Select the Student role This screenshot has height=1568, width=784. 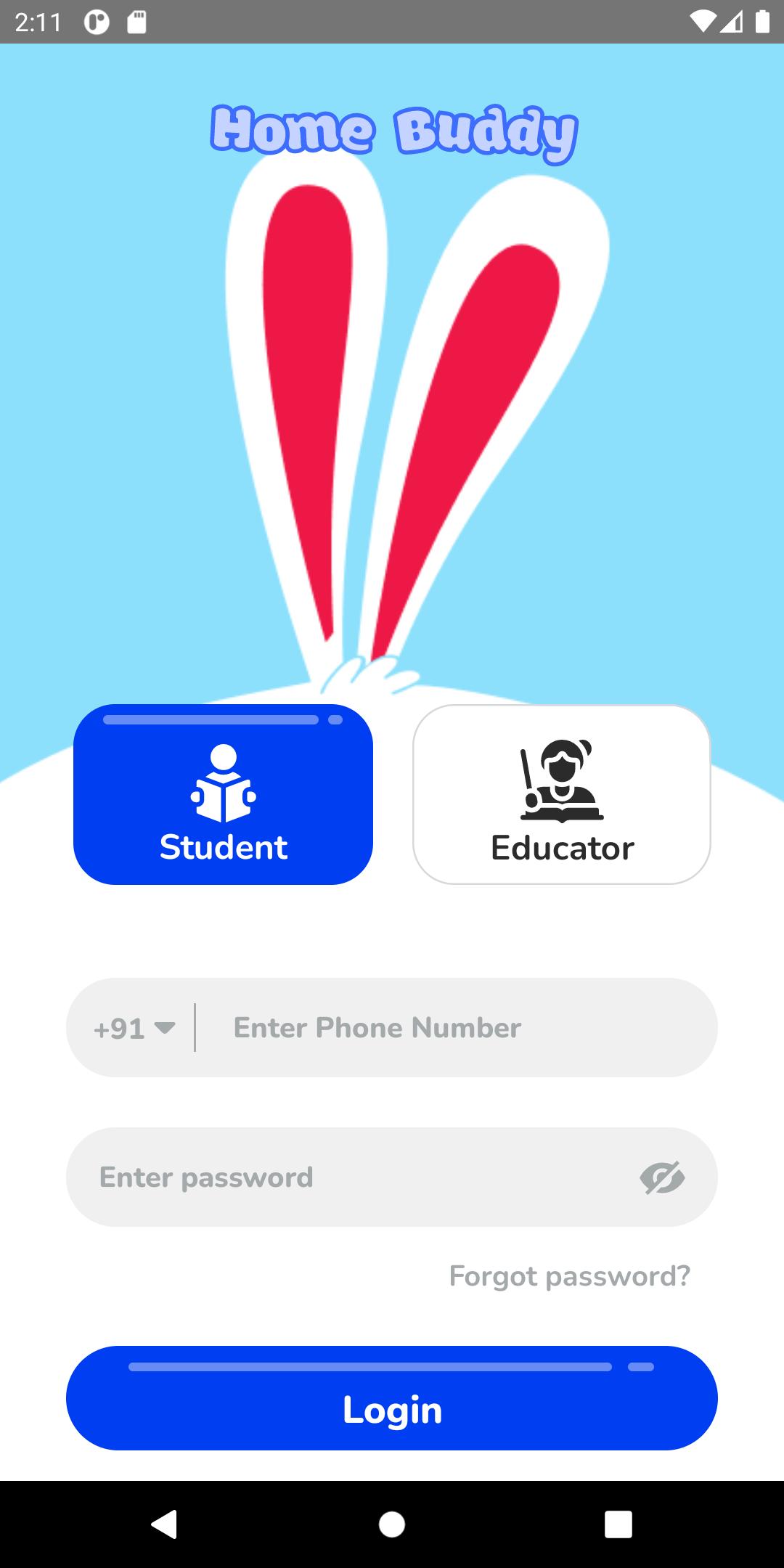coord(223,795)
